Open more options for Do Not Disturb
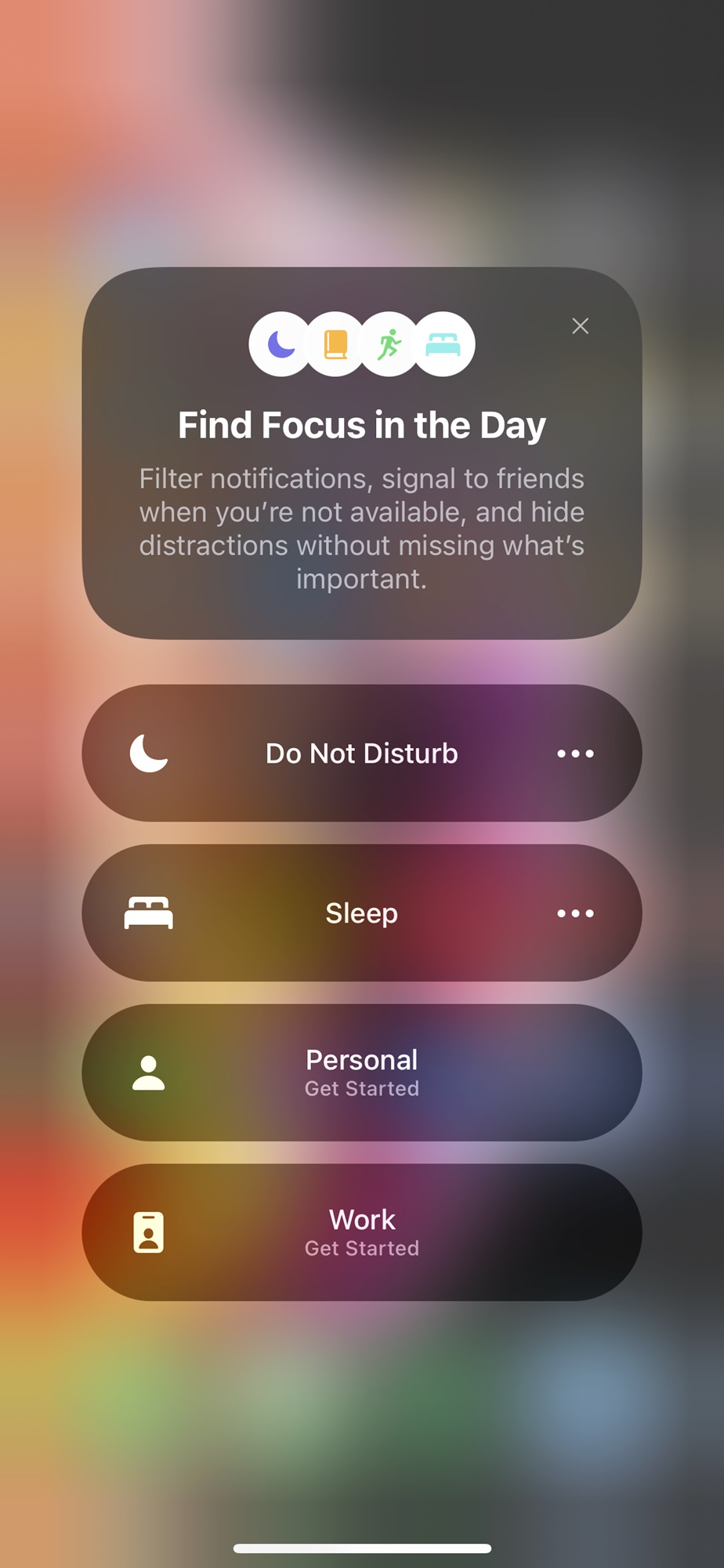724x1568 pixels. click(575, 753)
